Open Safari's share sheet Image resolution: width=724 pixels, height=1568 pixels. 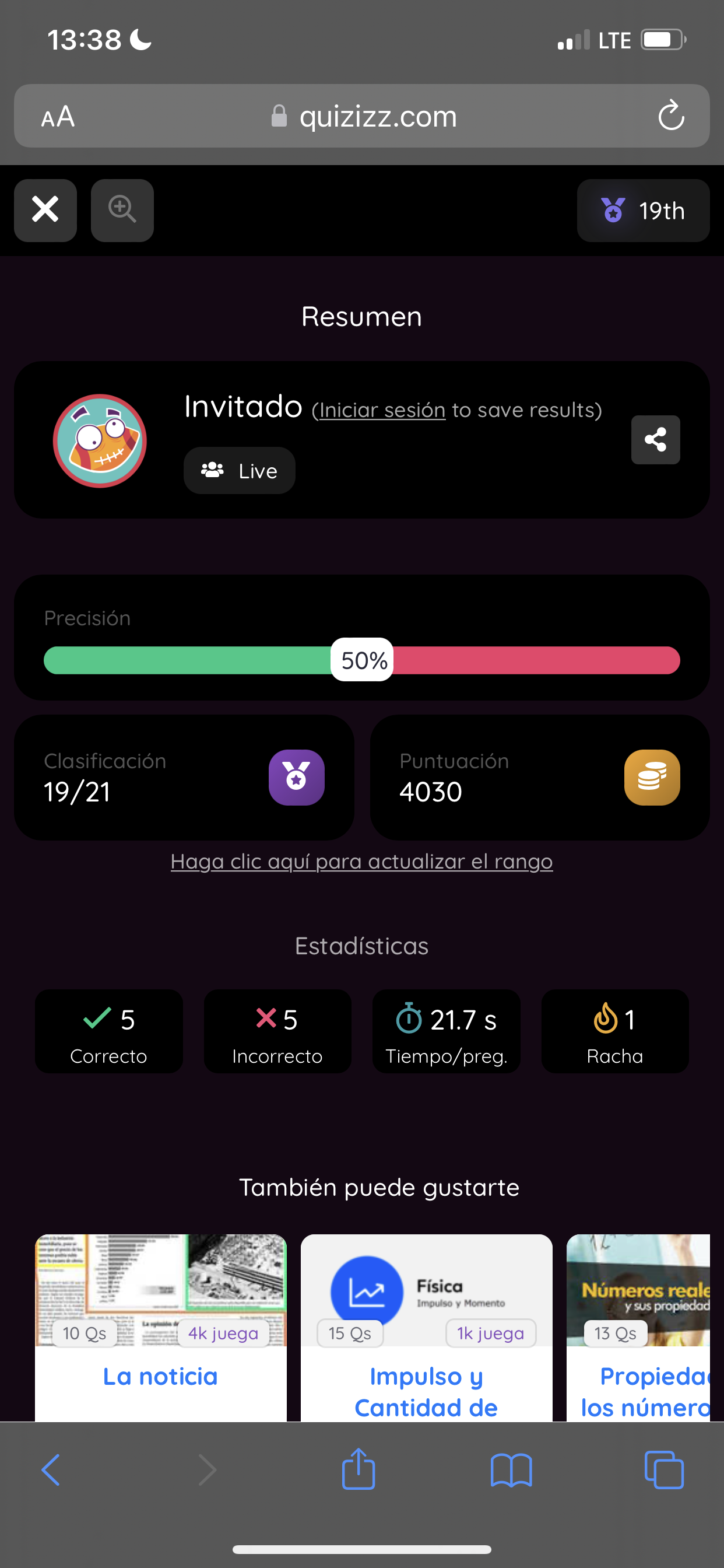tap(359, 1468)
